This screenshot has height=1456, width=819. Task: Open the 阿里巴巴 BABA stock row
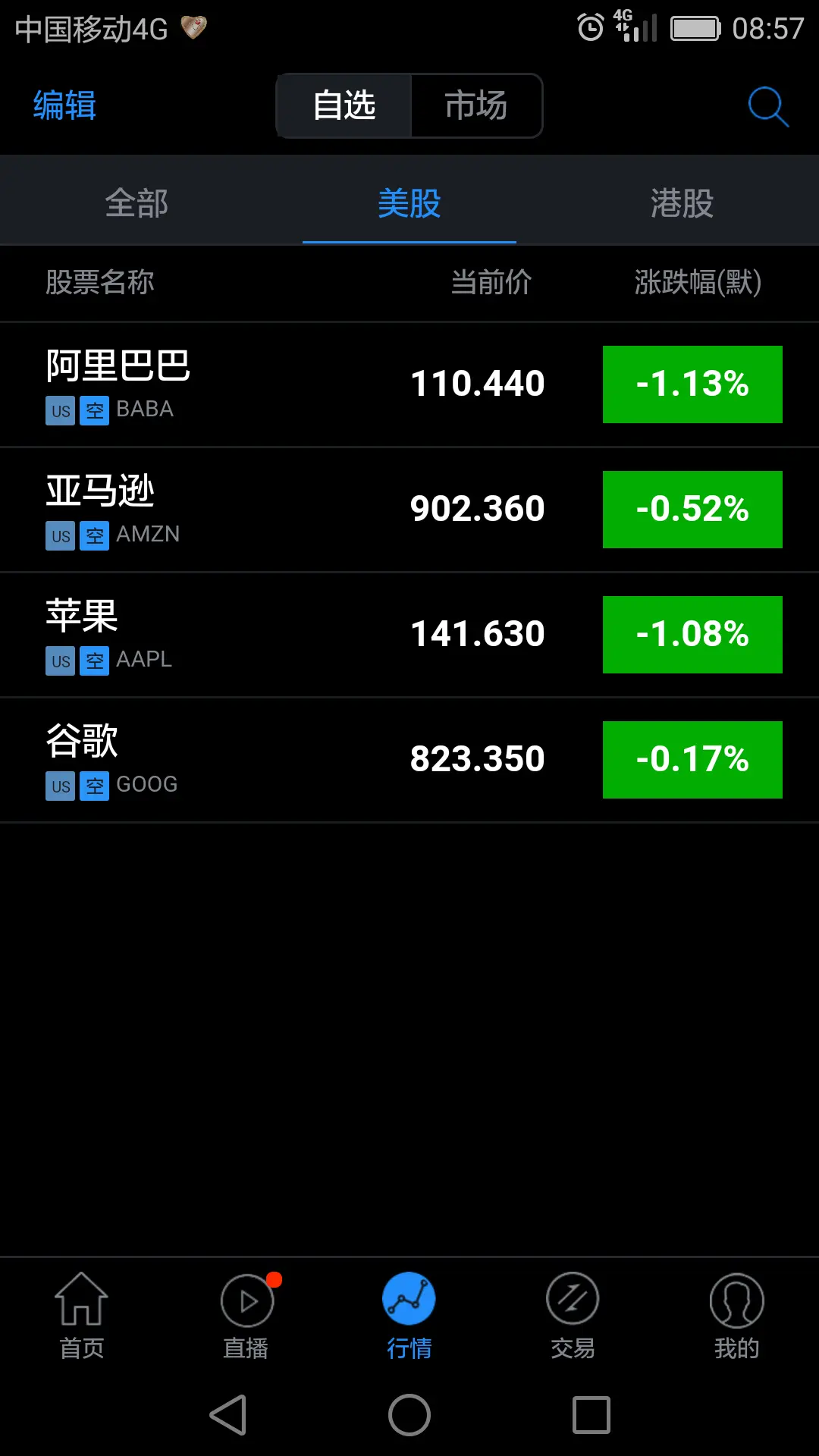[x=409, y=384]
